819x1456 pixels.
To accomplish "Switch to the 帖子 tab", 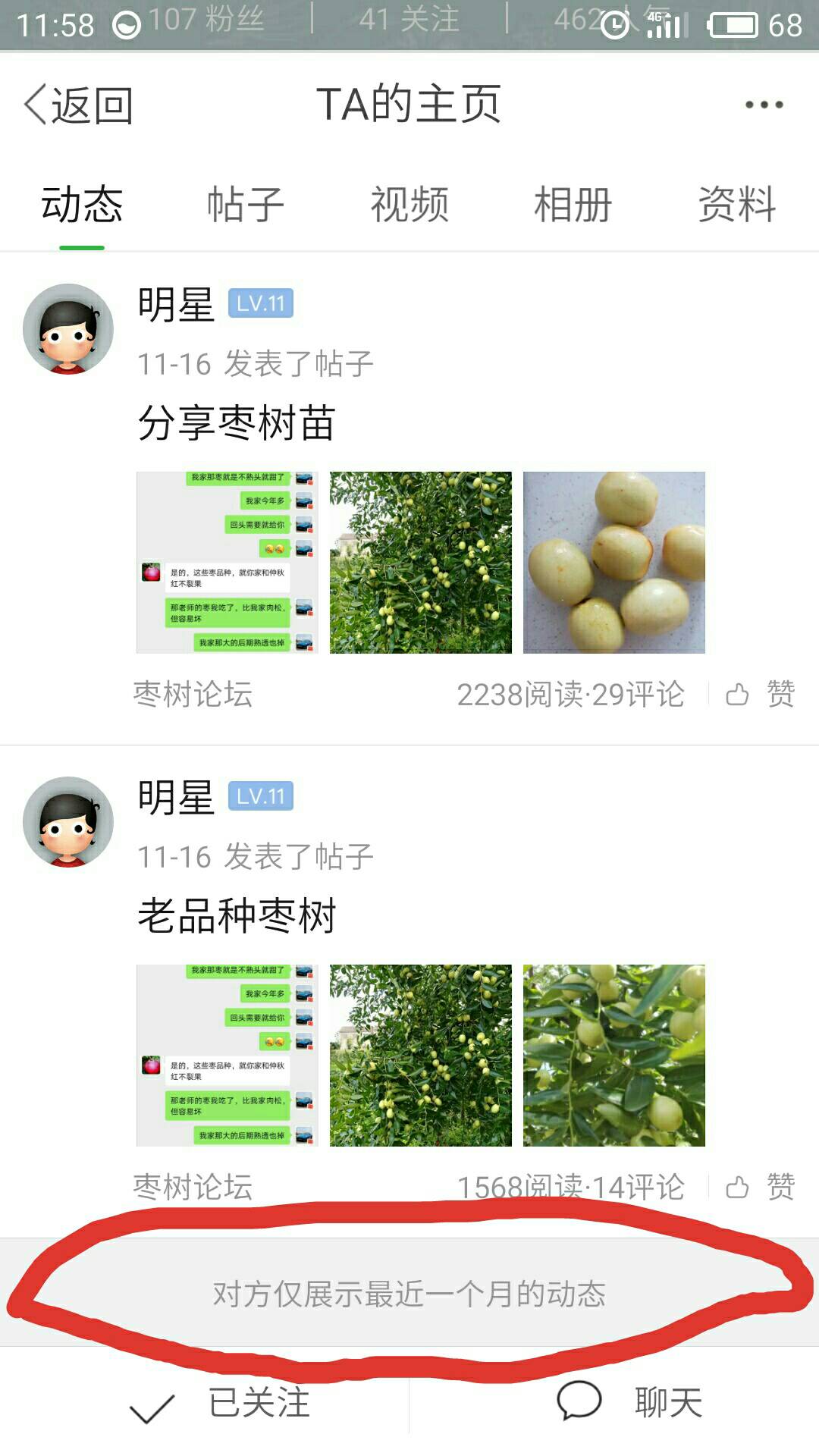I will click(x=245, y=205).
